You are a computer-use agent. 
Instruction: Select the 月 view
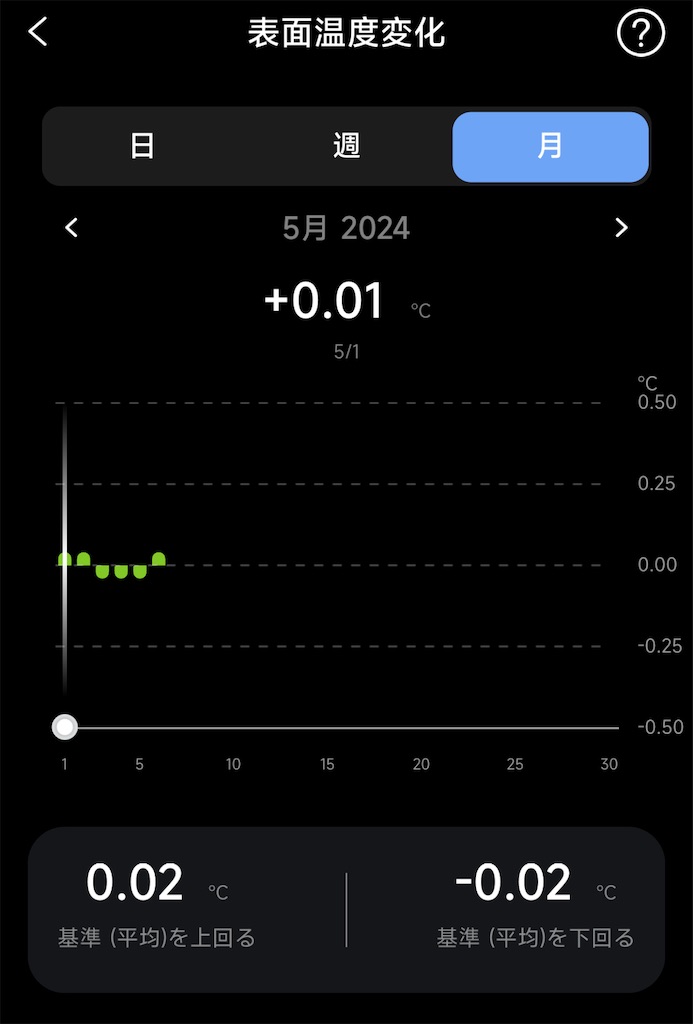tap(550, 146)
